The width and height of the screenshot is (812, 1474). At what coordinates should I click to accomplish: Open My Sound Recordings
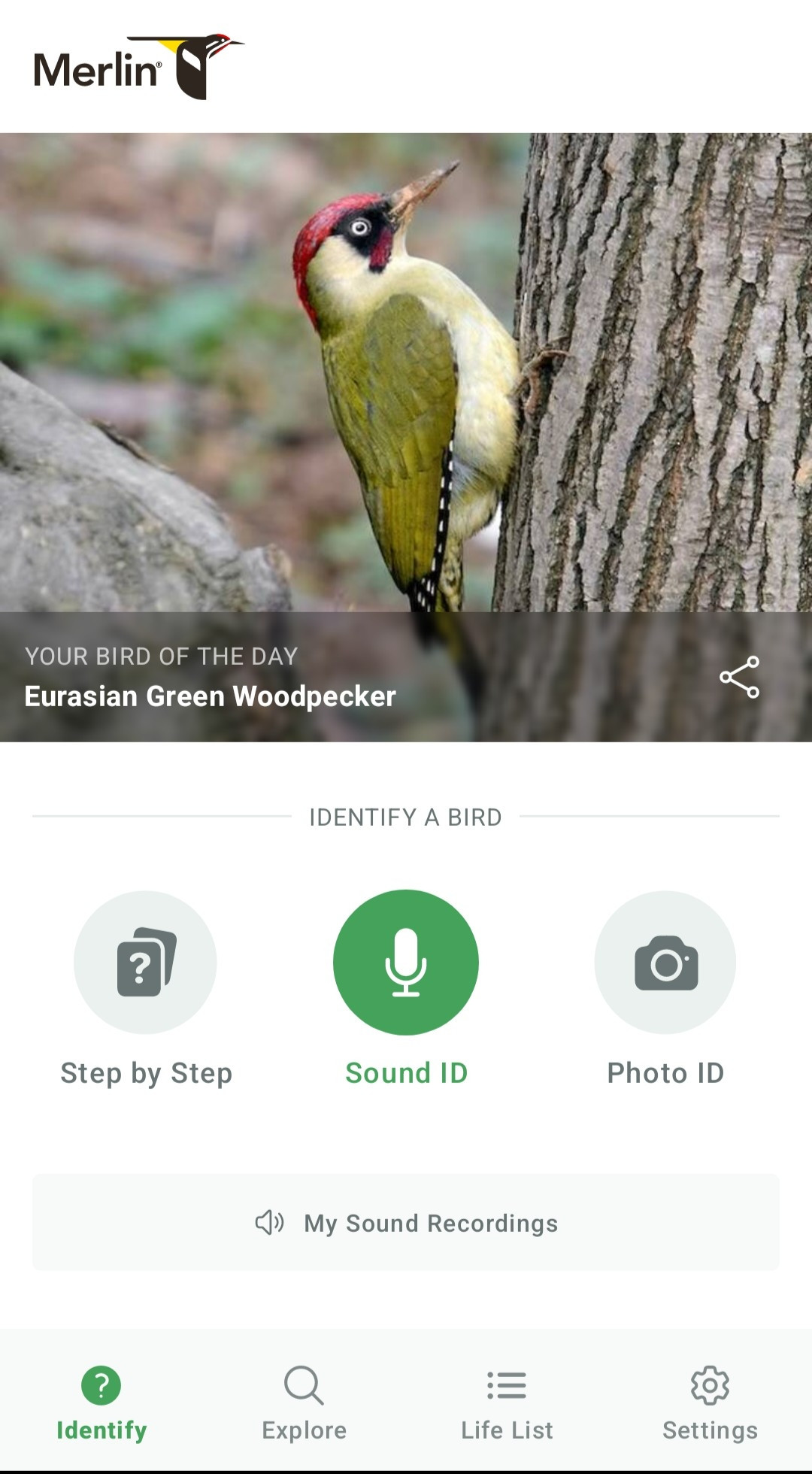coord(406,1223)
